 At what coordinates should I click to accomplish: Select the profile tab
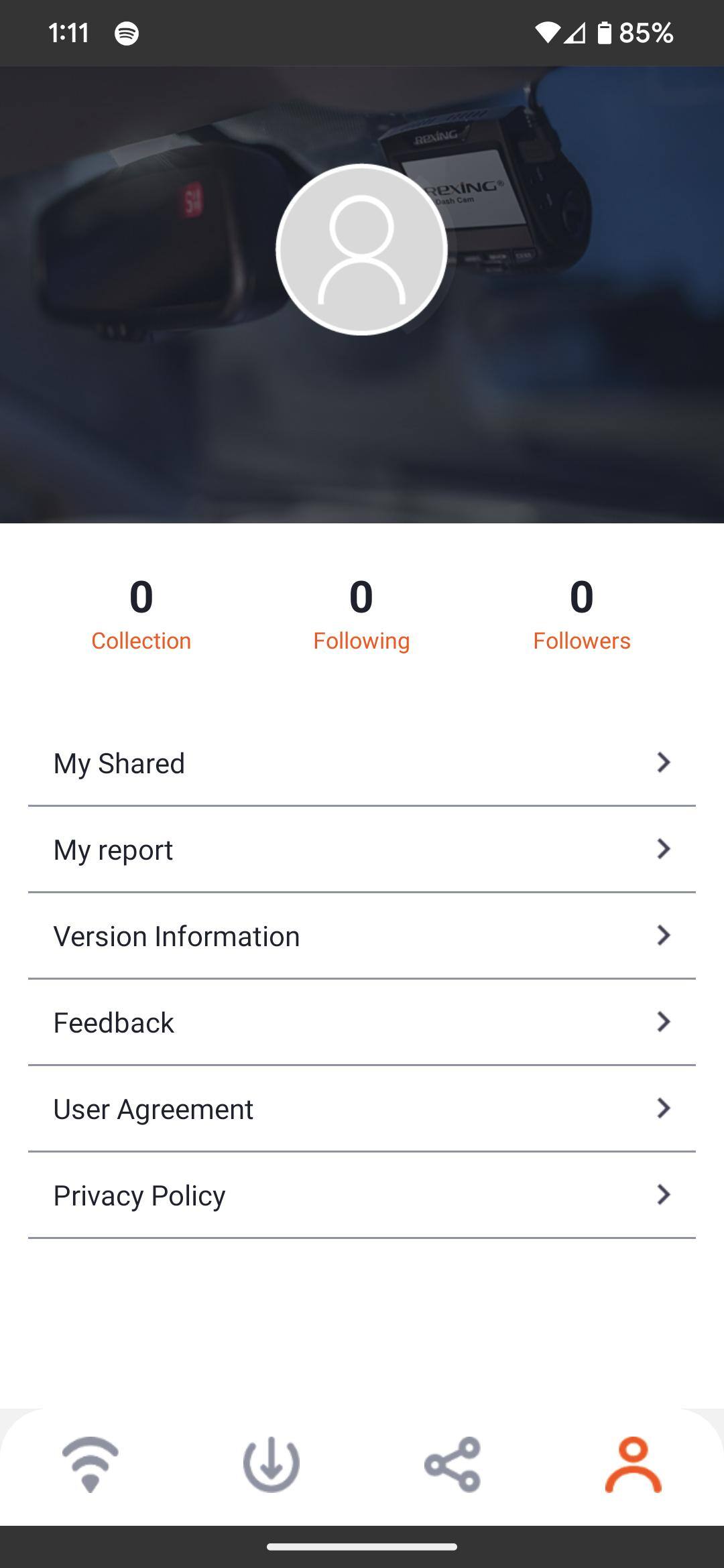[x=633, y=1464]
